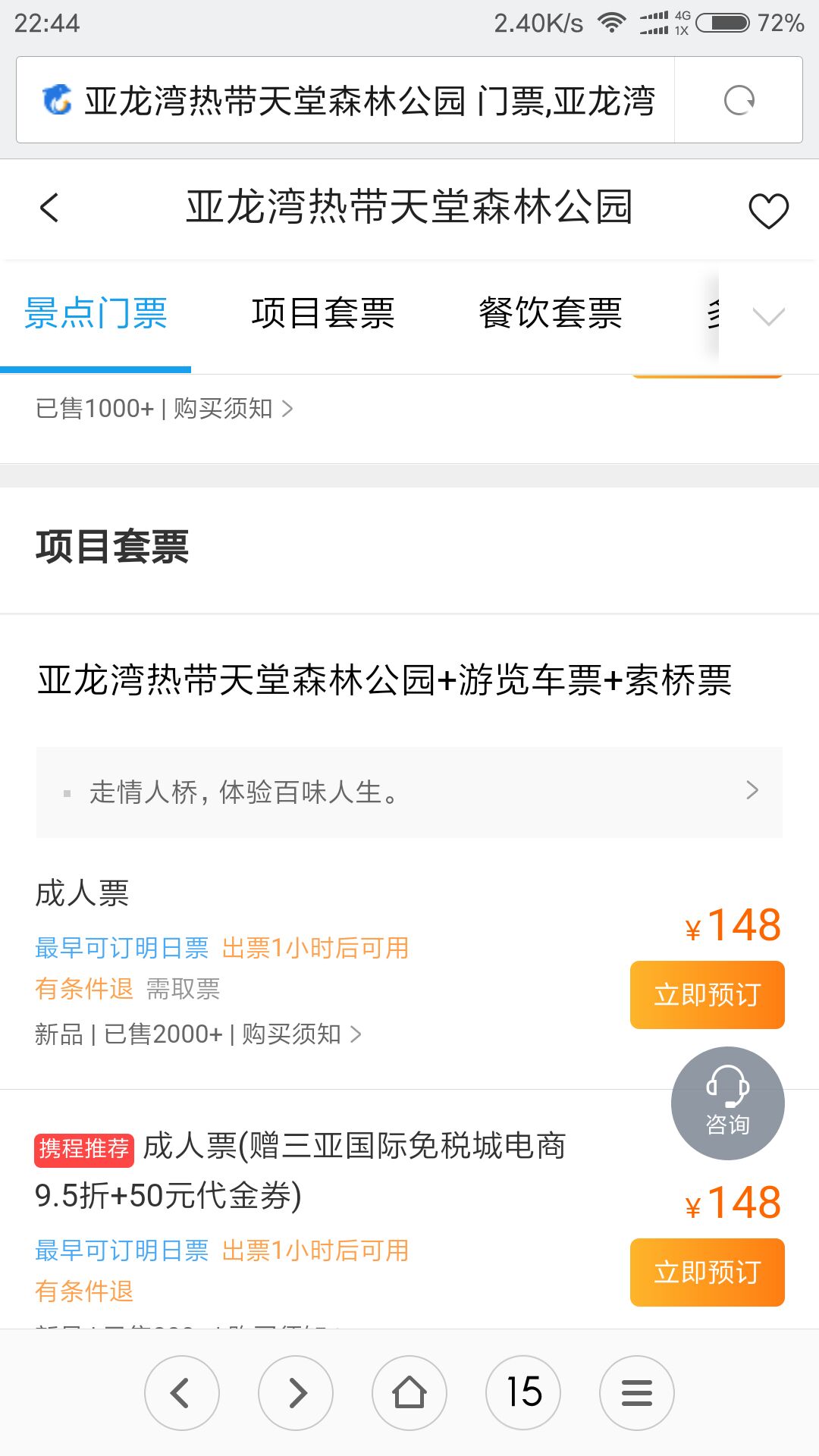This screenshot has height=1456, width=819.
Task: Switch to 景点门票 tab
Action: pyautogui.click(x=96, y=314)
